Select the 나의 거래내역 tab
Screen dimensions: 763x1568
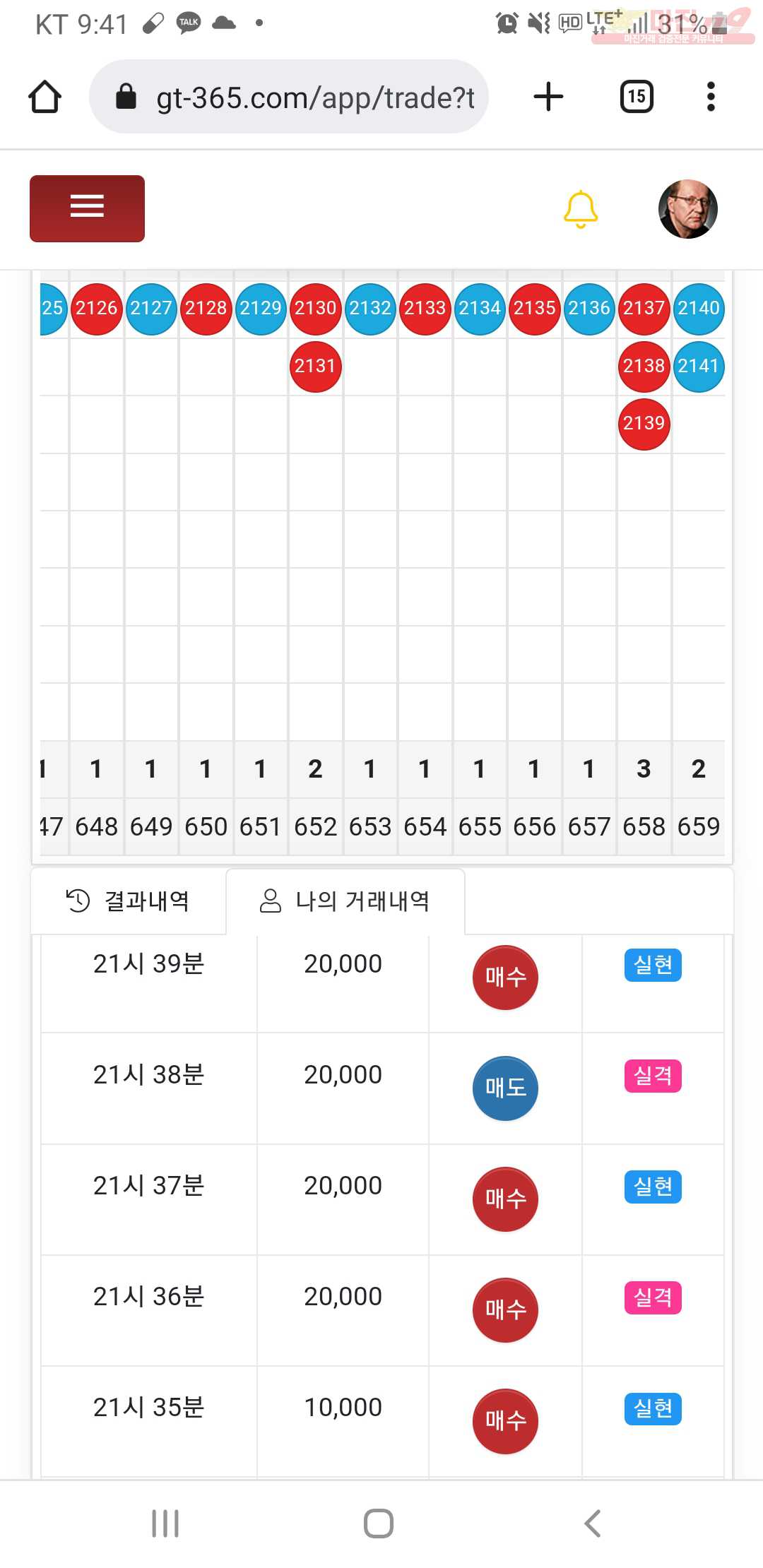tap(345, 901)
